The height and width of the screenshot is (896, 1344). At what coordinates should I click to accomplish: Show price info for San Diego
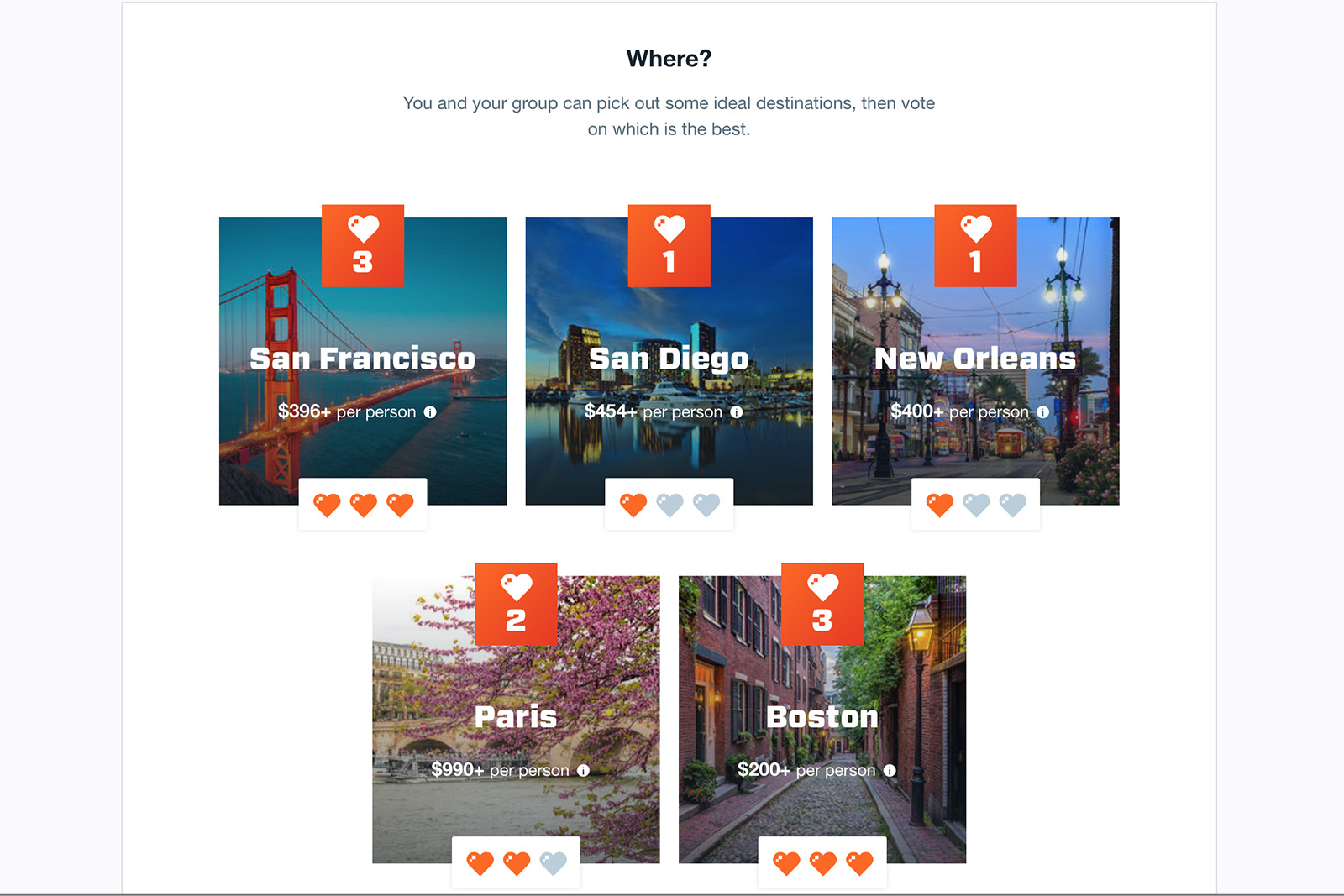coord(737,412)
